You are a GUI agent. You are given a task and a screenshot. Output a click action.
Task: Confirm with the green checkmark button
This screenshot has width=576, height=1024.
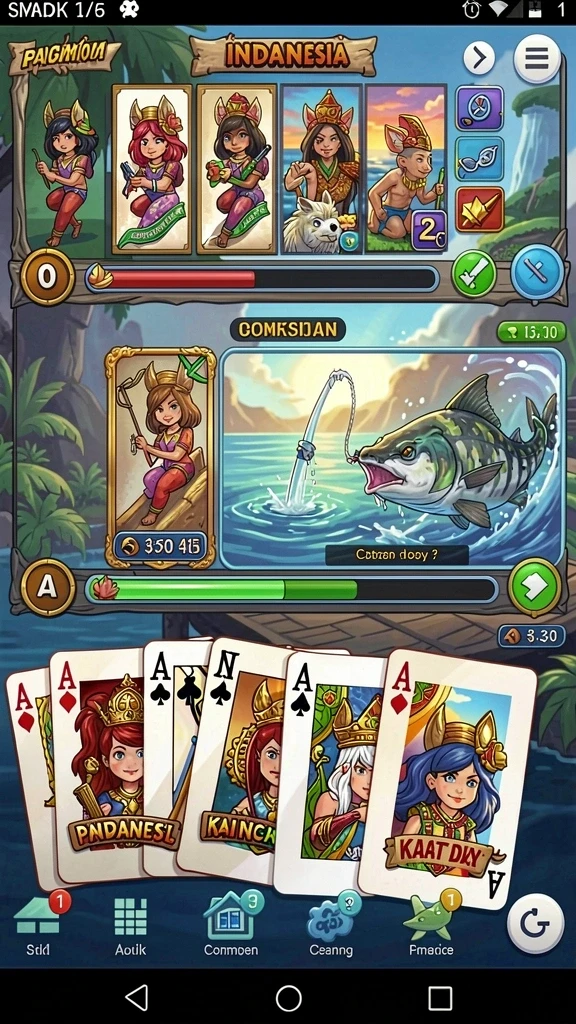(473, 274)
